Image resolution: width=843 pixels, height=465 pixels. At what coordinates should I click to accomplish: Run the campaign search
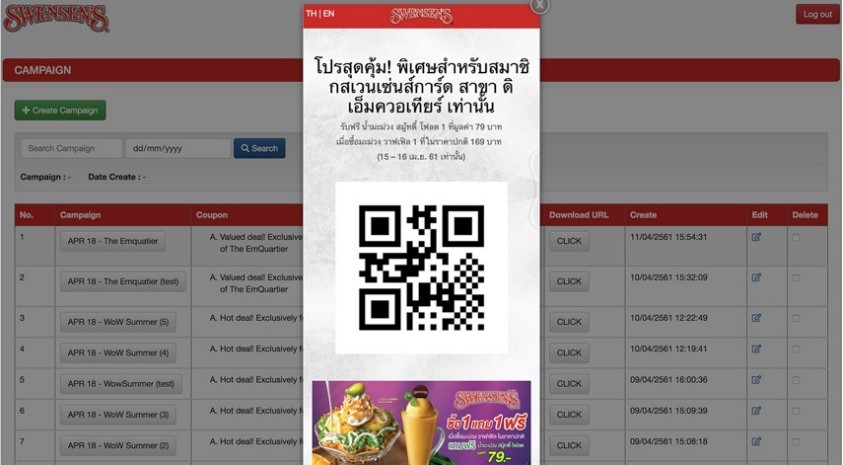pos(259,148)
